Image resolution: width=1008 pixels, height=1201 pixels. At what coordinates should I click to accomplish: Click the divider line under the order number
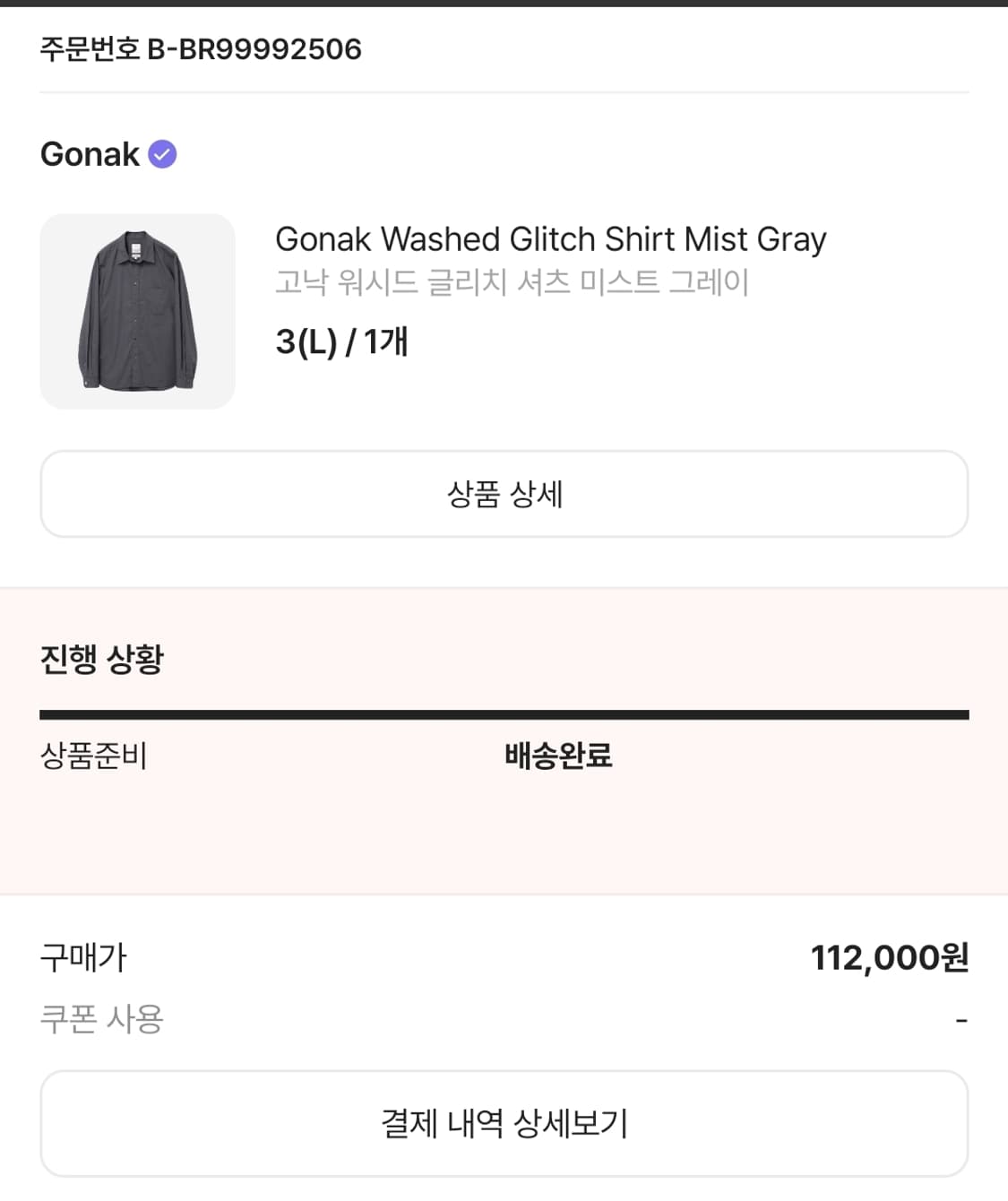click(504, 90)
